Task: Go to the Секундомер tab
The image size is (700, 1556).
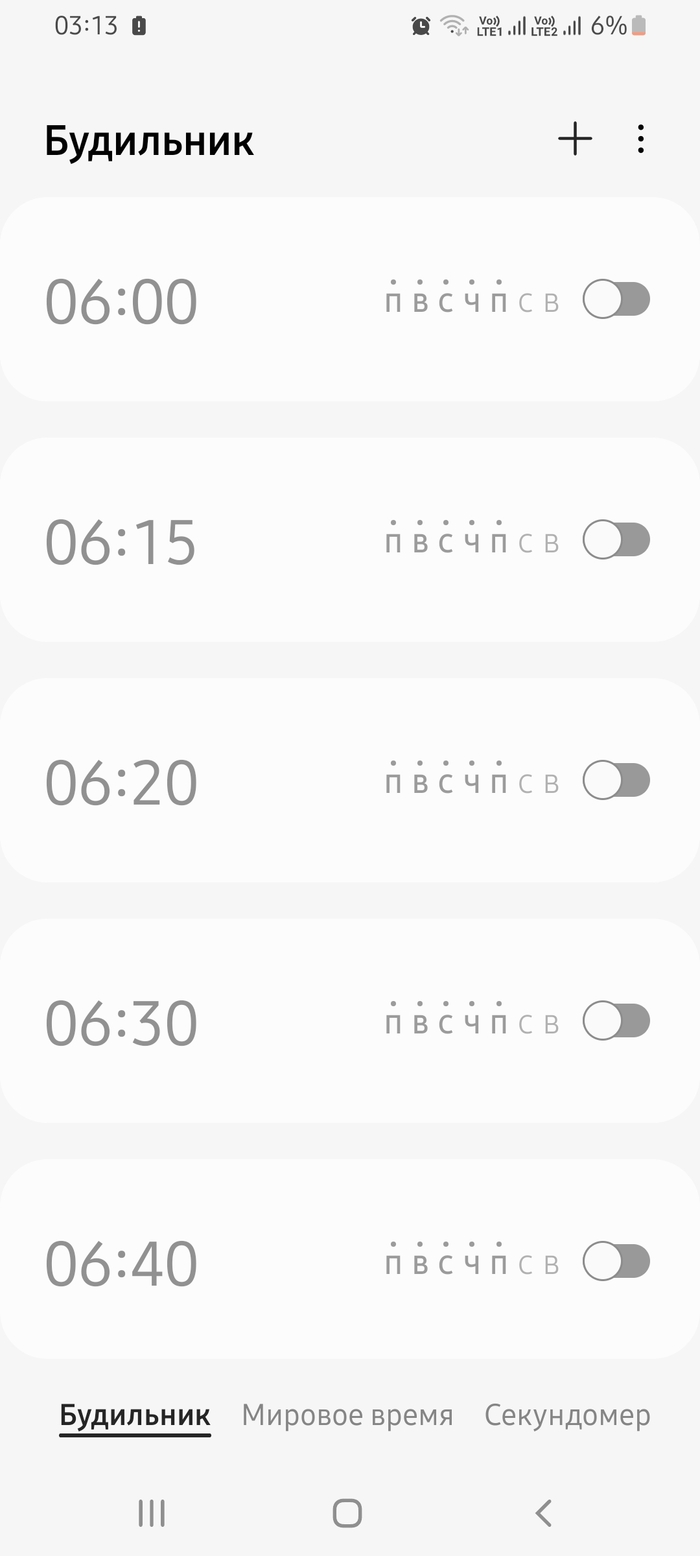Action: tap(567, 1415)
